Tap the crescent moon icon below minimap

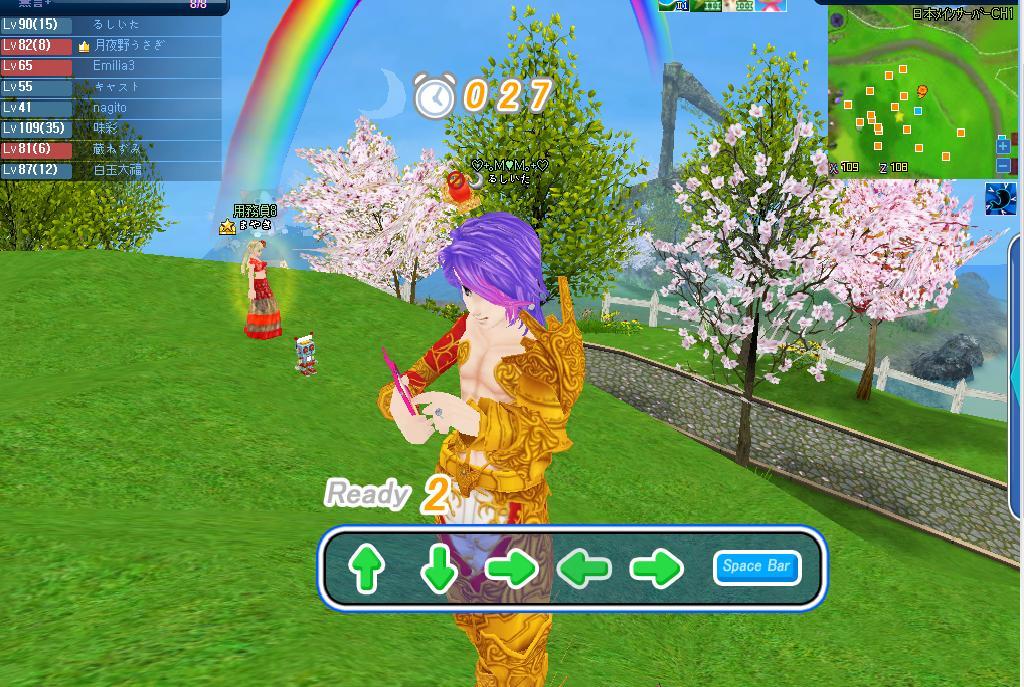(1000, 199)
